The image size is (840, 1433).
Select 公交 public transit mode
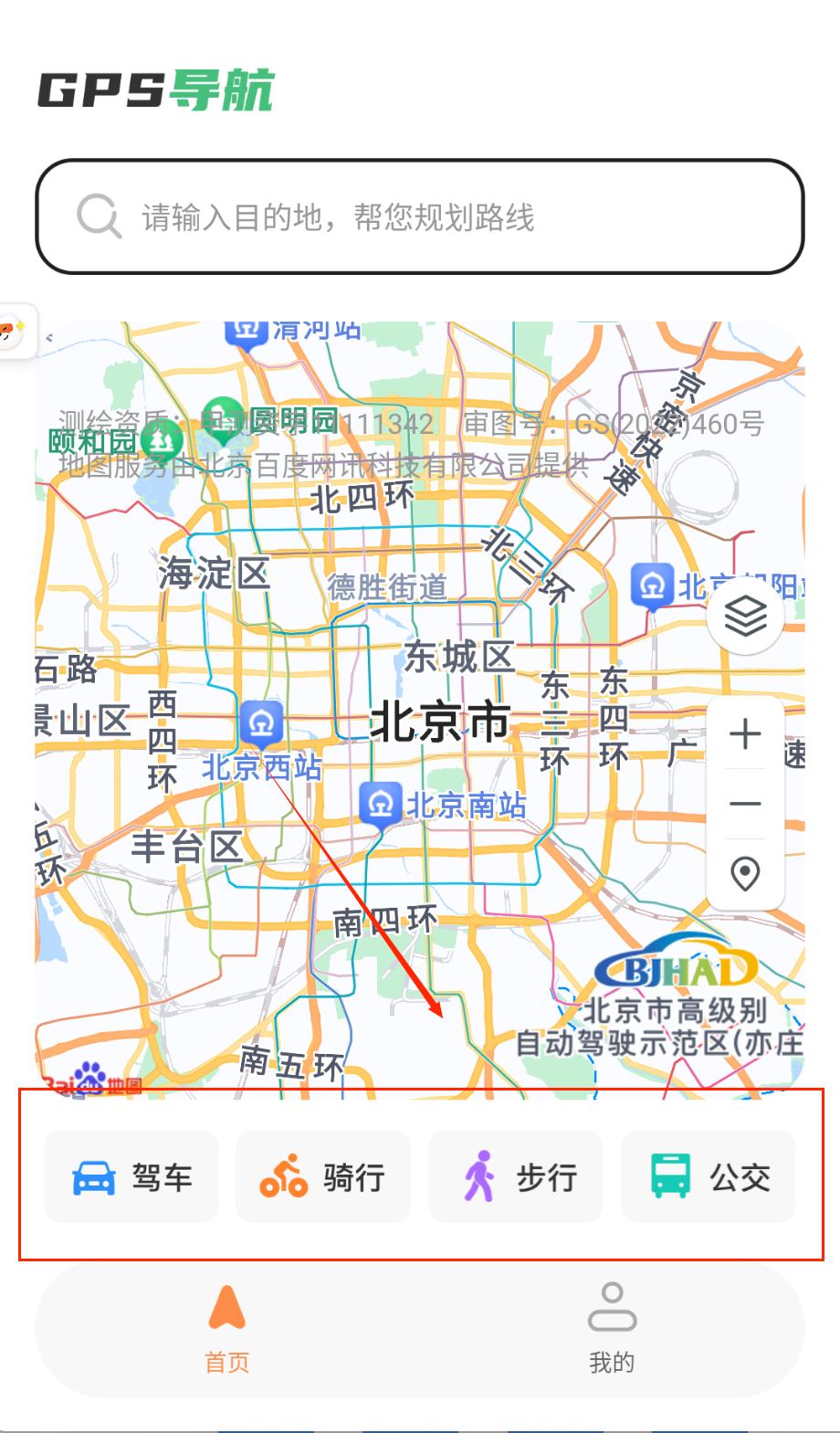[x=709, y=1177]
